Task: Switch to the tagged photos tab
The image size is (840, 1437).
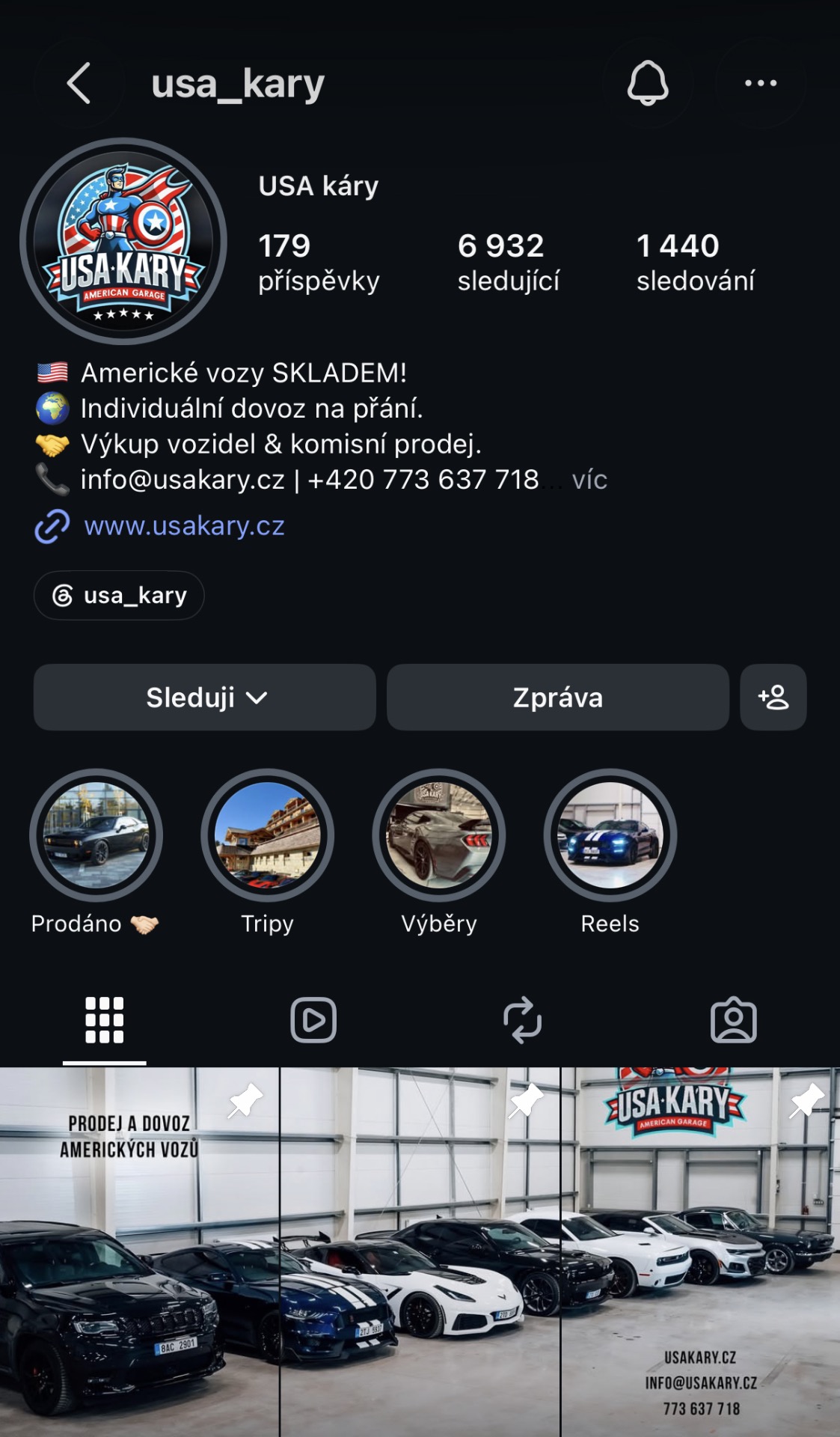Action: [734, 1020]
